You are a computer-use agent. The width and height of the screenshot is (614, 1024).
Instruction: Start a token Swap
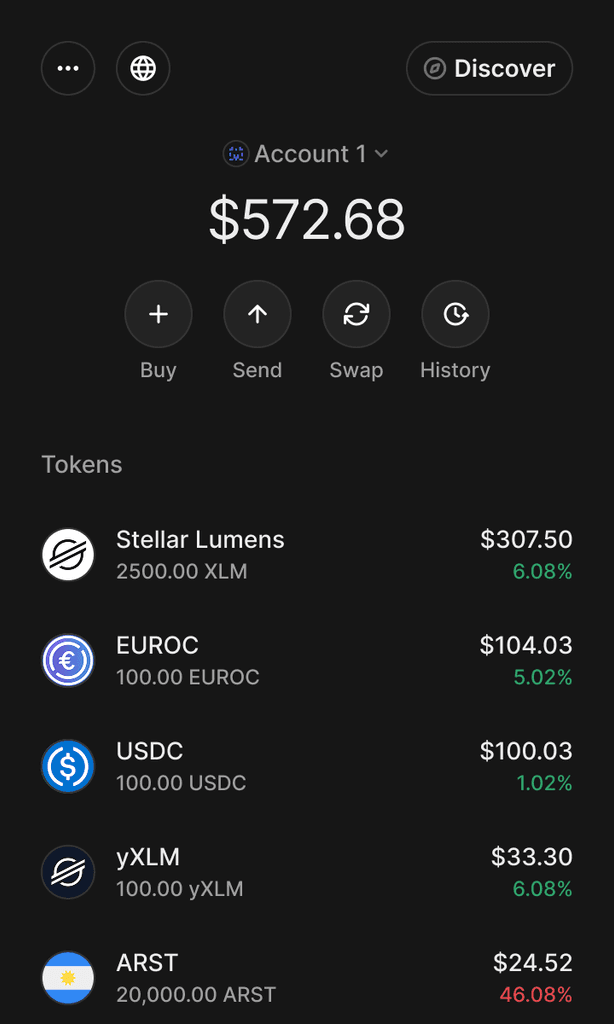click(356, 315)
